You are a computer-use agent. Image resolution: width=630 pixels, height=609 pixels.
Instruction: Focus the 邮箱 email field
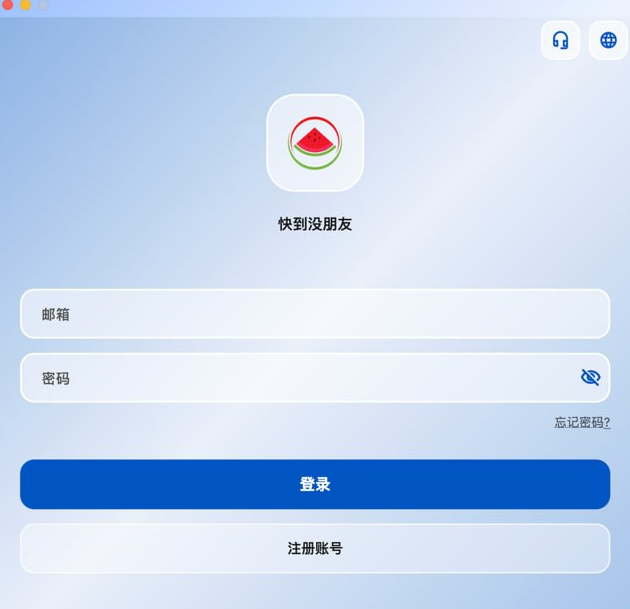[x=315, y=314]
